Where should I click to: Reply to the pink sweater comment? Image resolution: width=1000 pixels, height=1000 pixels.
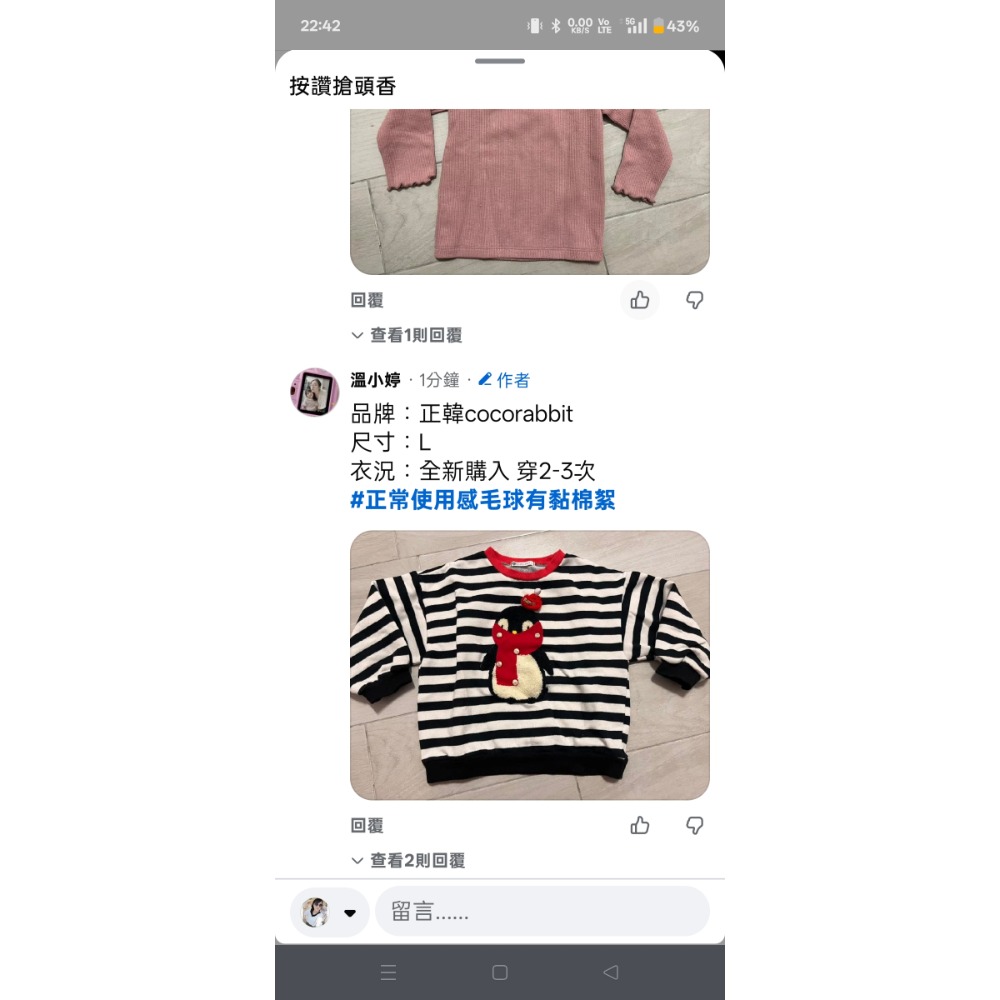[x=367, y=300]
